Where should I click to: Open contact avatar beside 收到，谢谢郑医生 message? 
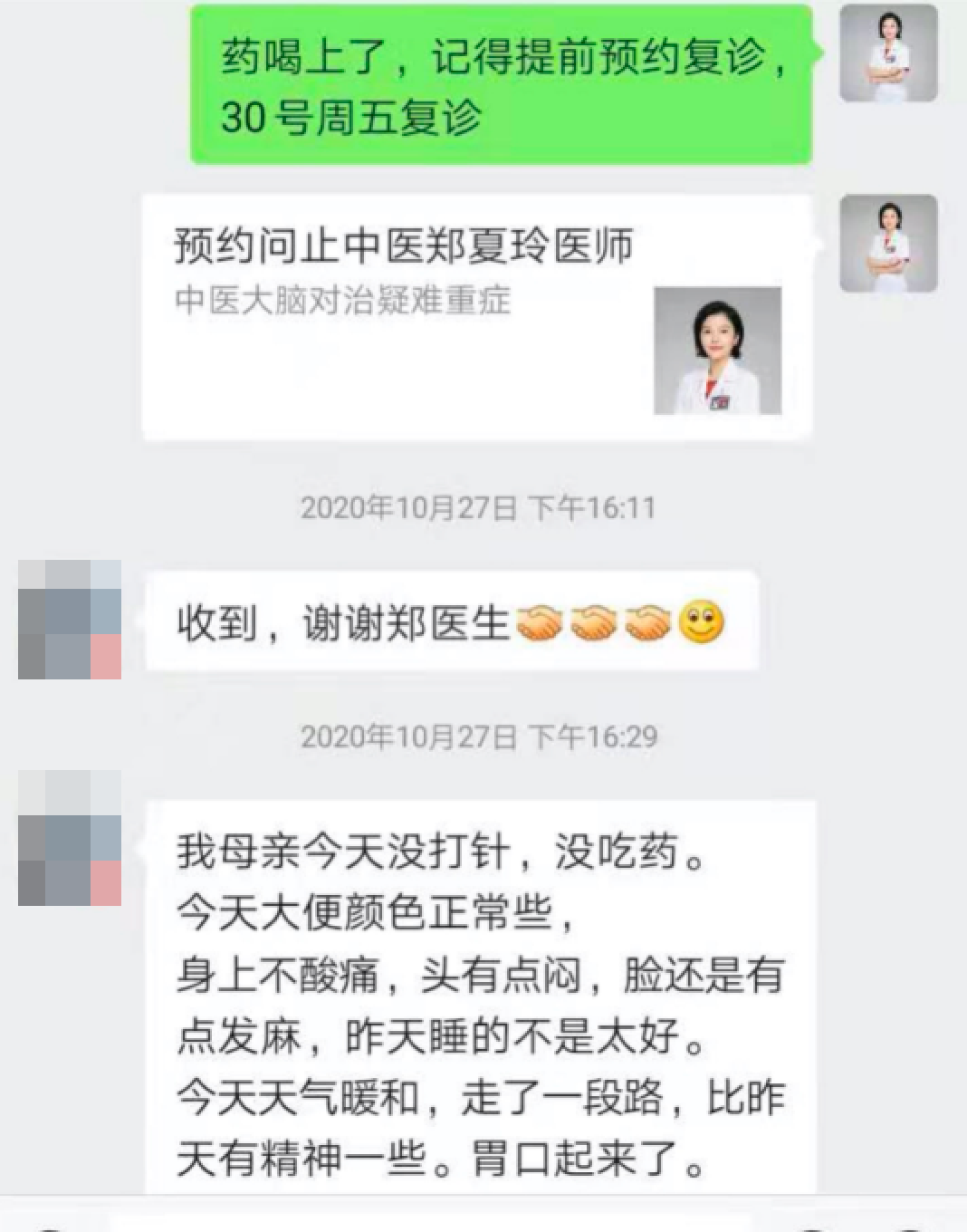(x=70, y=620)
